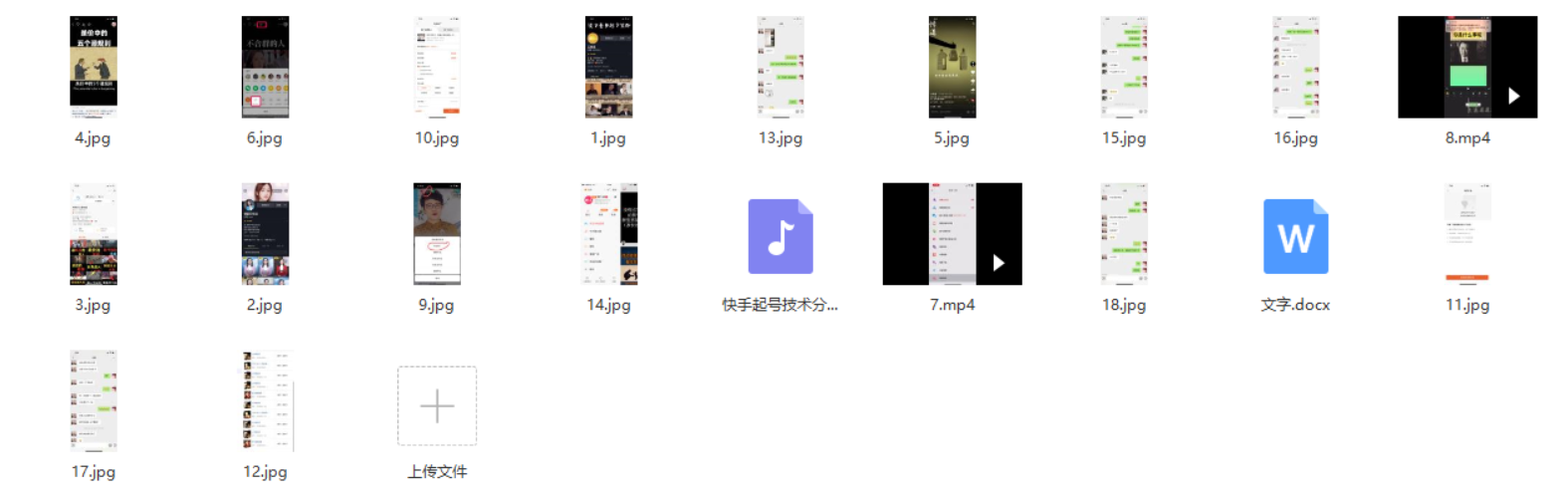1568x498 pixels.
Task: Open the 5.jpg image file
Action: tap(952, 67)
